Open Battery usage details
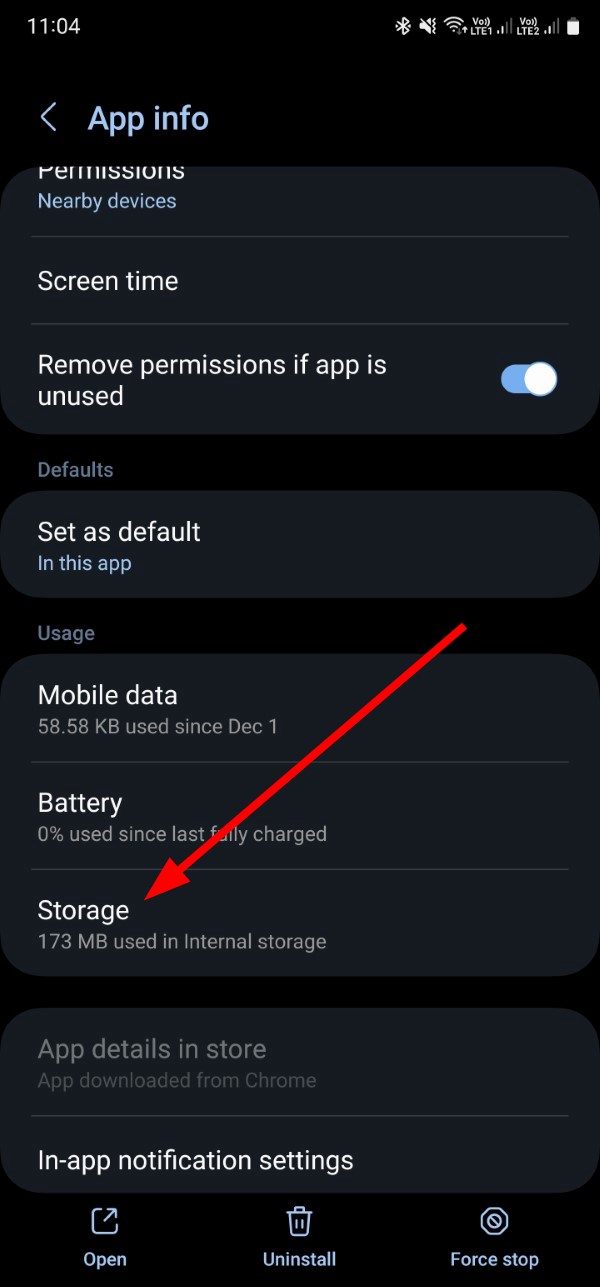The image size is (600, 1287). (300, 816)
